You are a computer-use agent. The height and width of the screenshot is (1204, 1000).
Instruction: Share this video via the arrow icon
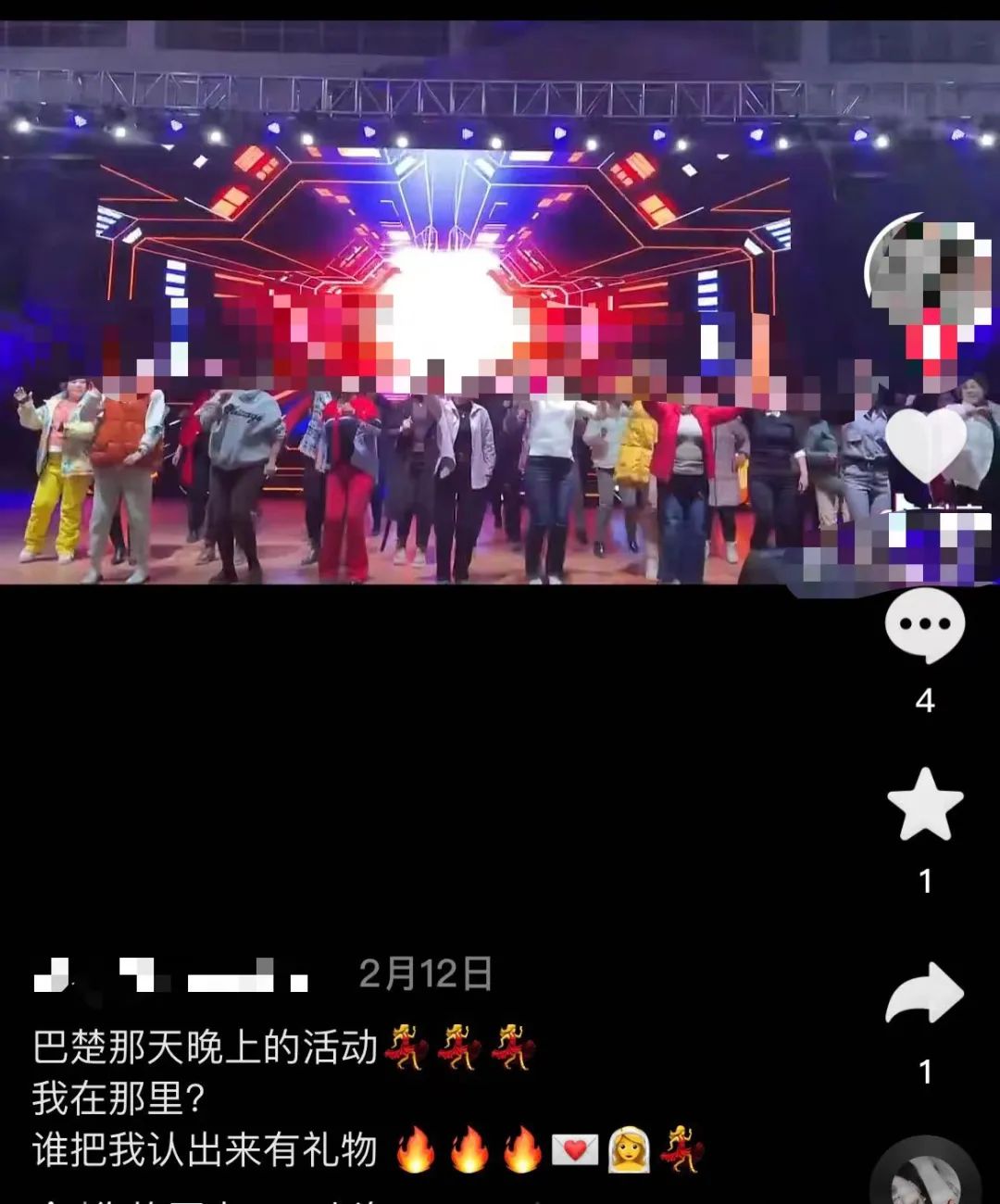tap(925, 994)
